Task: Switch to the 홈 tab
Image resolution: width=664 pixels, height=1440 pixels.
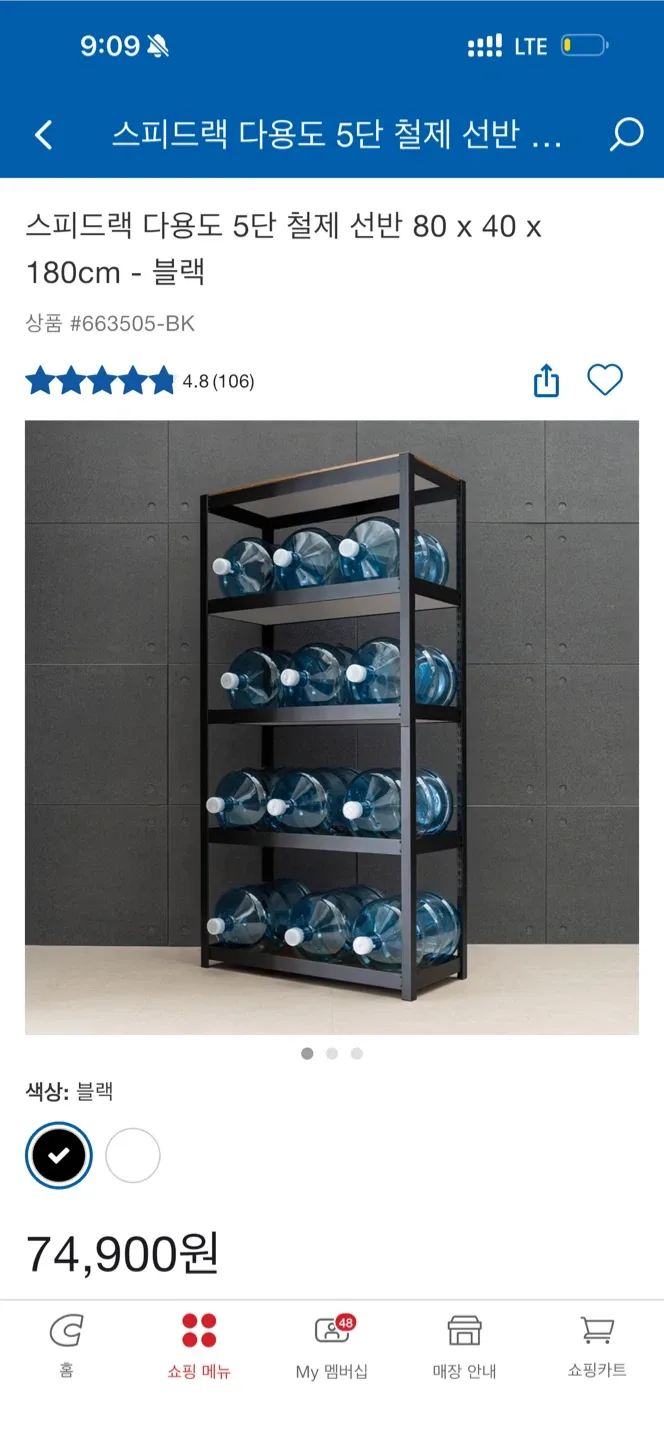Action: tap(66, 1346)
